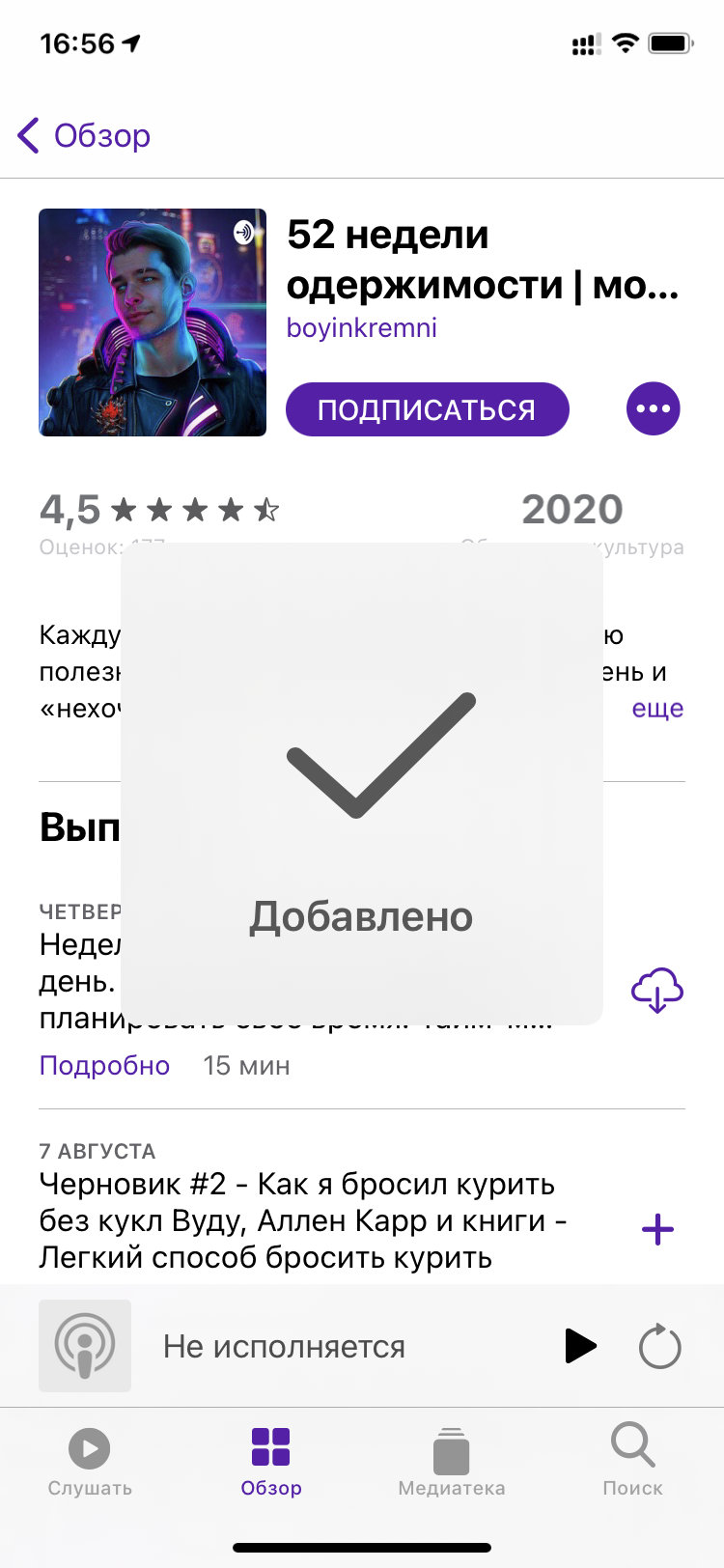Tap the skip forward circular arrow
This screenshot has width=724, height=1568.
[660, 1346]
